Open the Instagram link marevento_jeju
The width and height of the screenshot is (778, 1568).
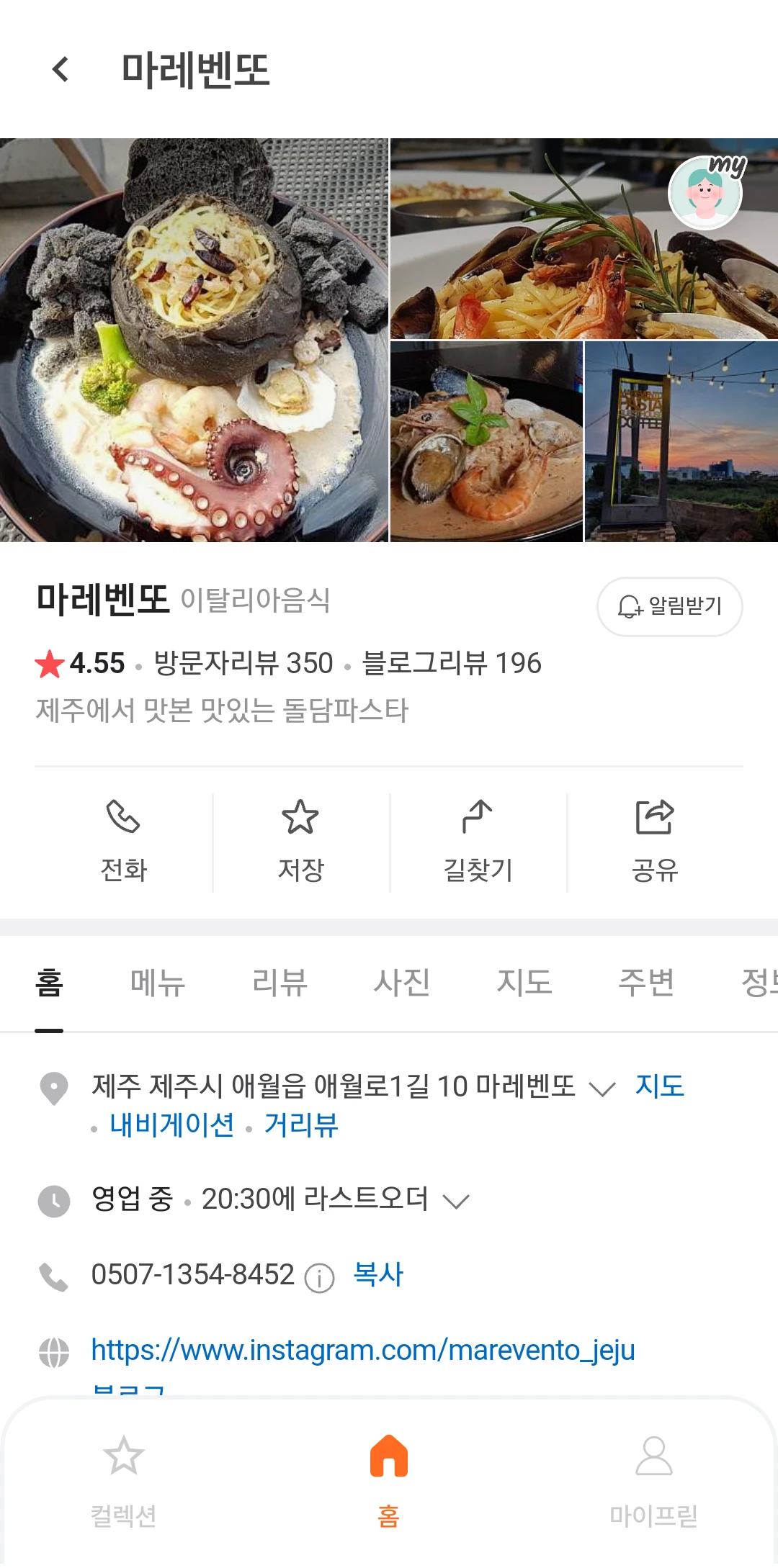(x=362, y=1351)
